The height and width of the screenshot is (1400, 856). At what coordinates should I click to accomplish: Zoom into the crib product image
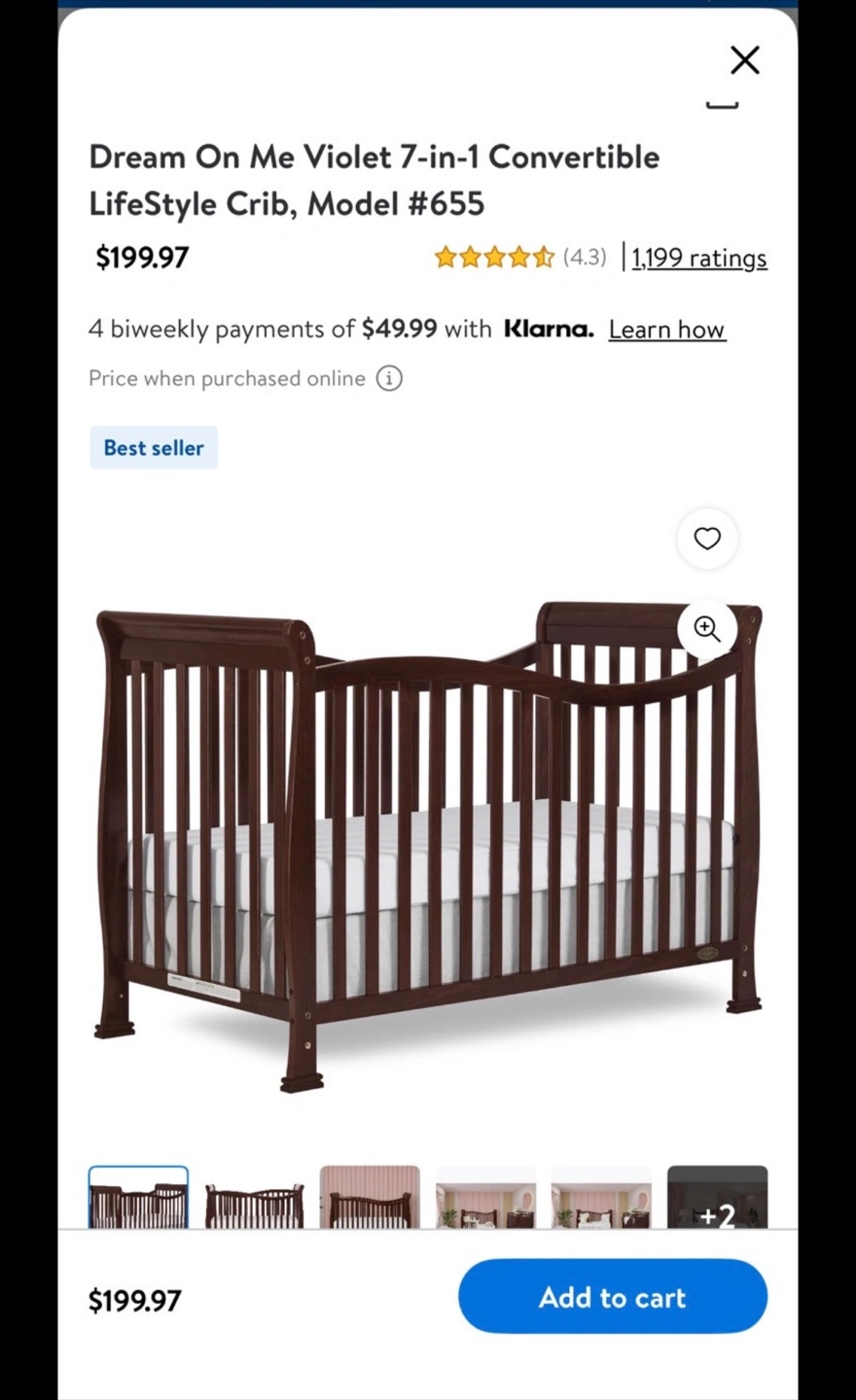coord(707,629)
